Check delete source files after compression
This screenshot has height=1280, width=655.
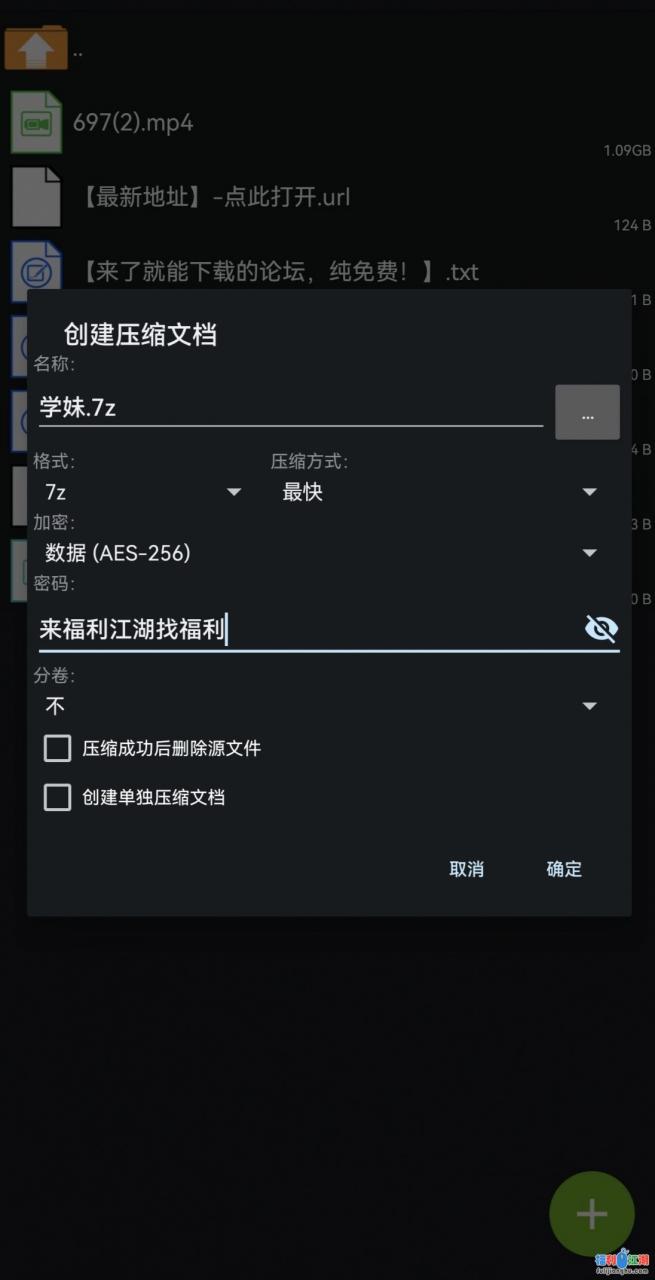[x=58, y=748]
